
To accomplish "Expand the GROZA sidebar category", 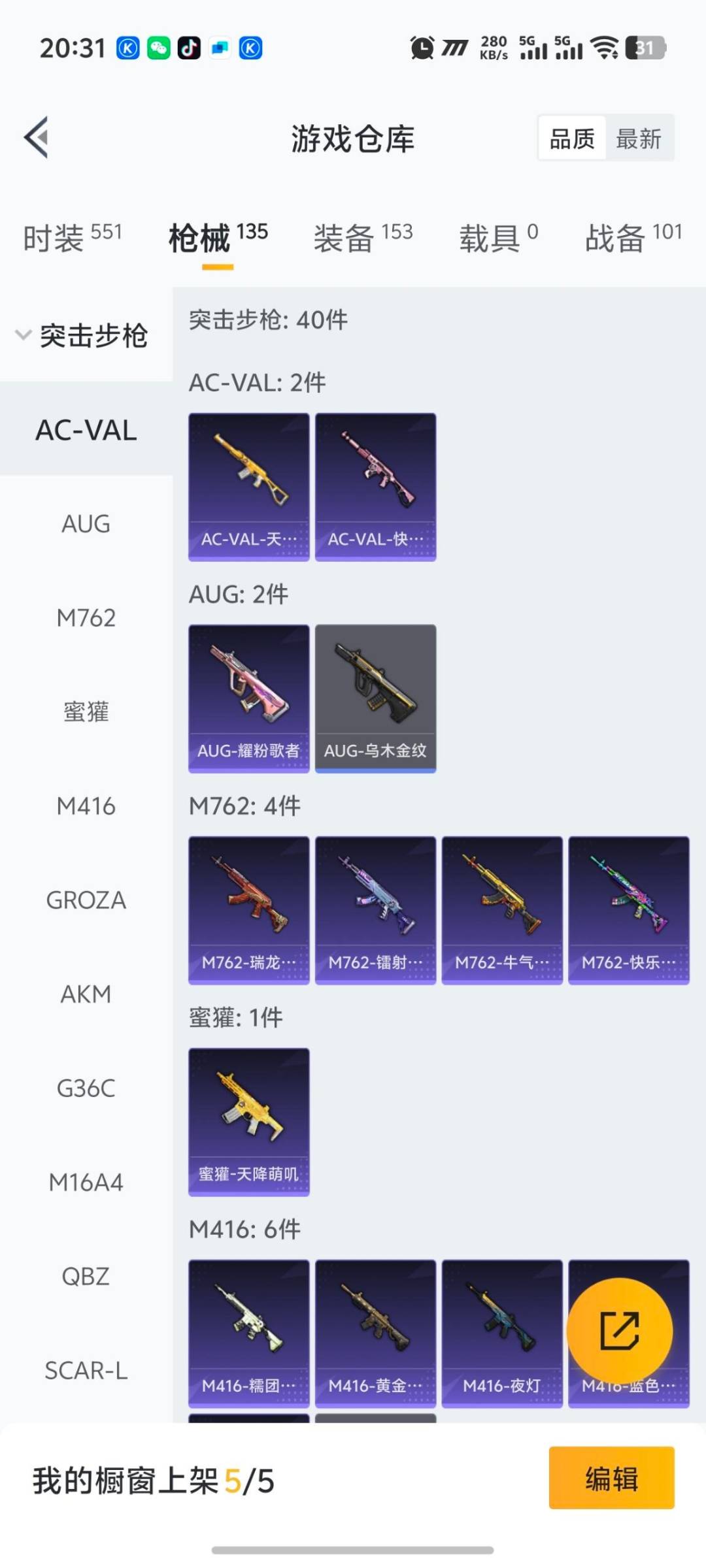I will (x=86, y=900).
